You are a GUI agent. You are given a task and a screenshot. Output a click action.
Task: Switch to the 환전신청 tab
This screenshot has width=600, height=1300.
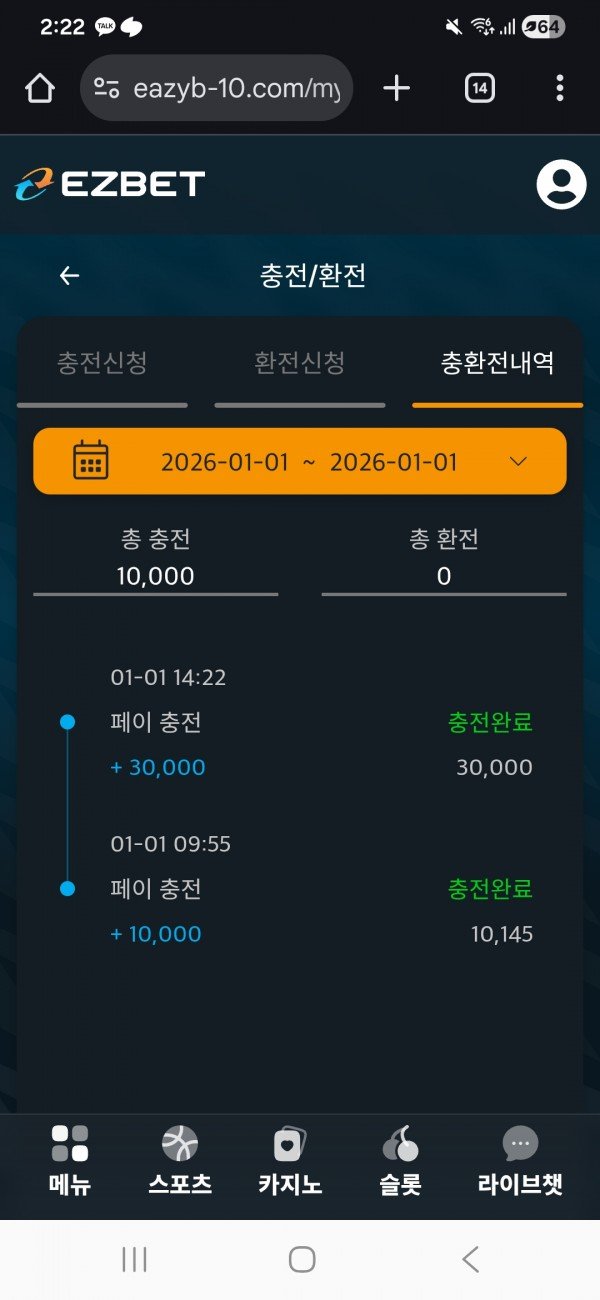pos(299,363)
